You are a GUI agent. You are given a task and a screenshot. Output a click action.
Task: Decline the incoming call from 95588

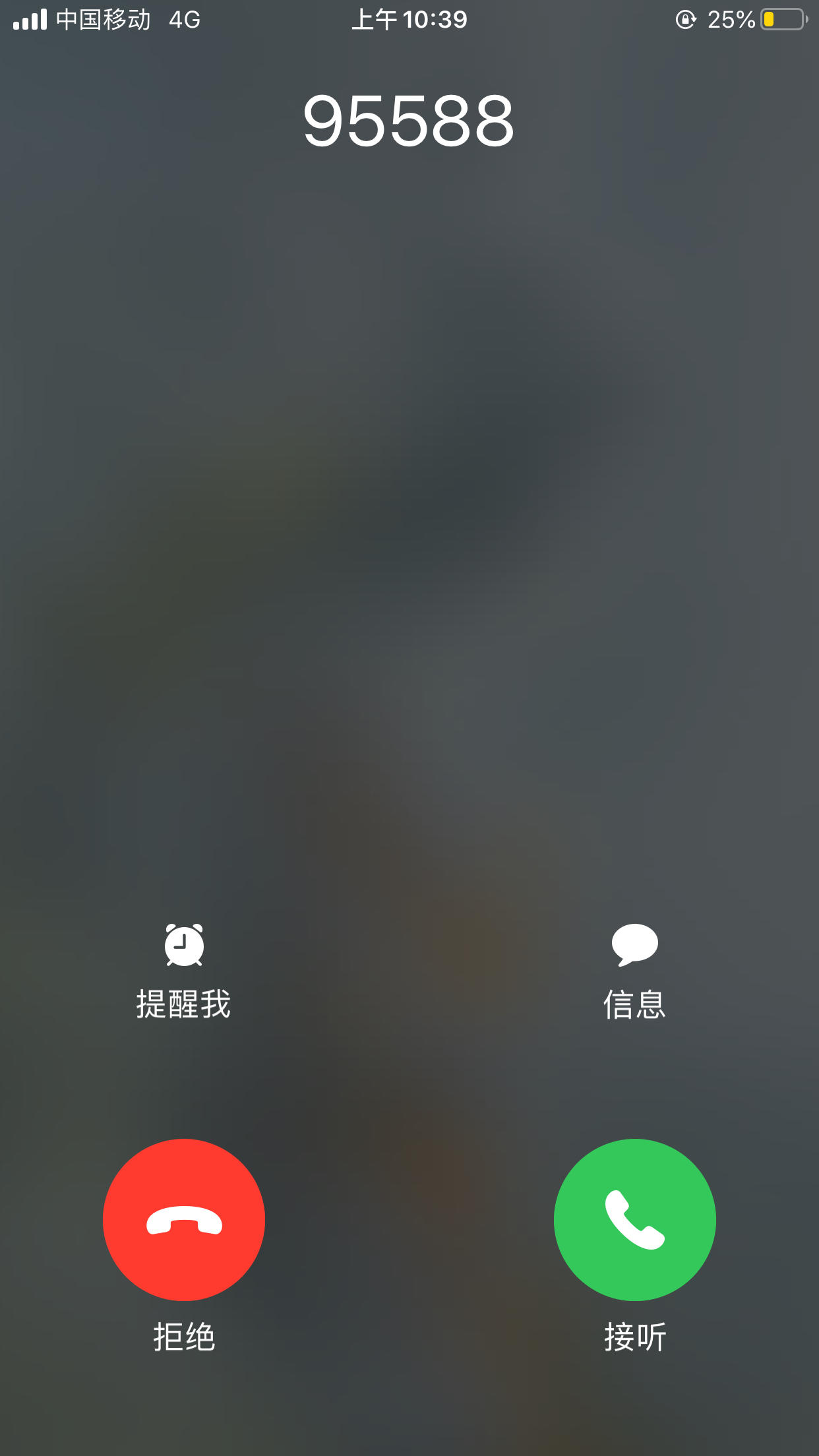pos(184,1219)
